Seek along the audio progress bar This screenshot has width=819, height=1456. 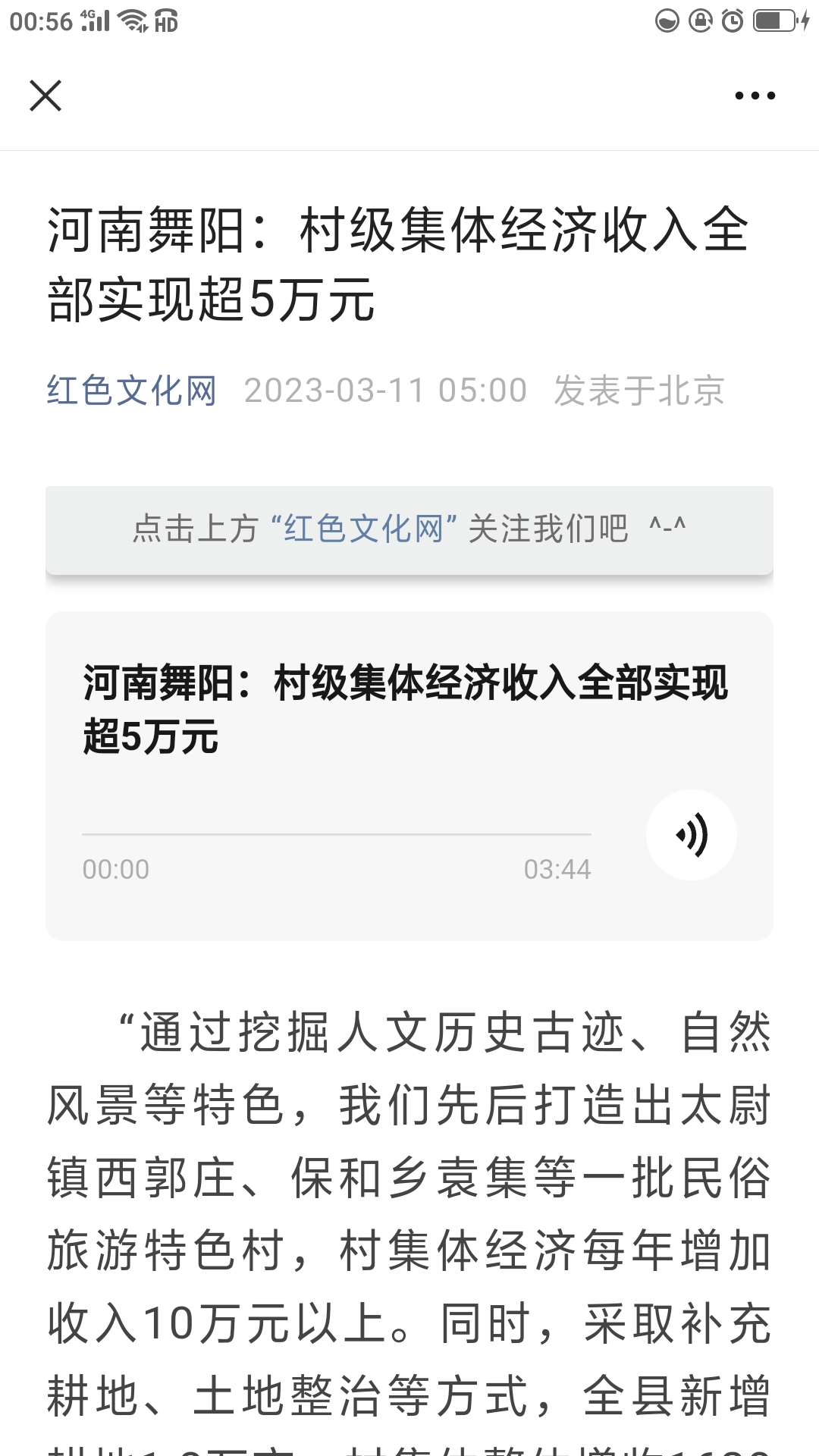pyautogui.click(x=336, y=834)
